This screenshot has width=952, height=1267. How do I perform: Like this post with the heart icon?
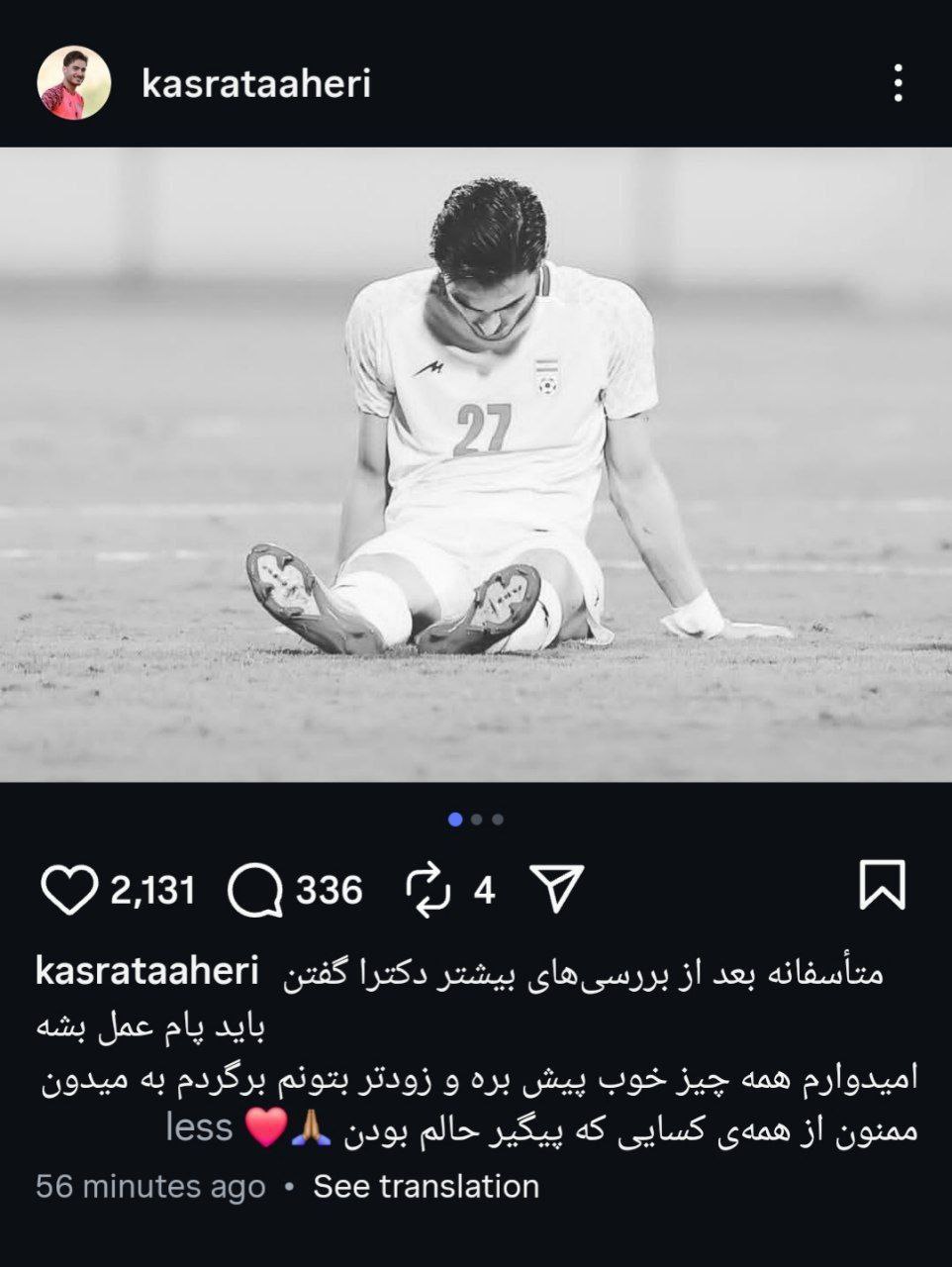tap(69, 889)
